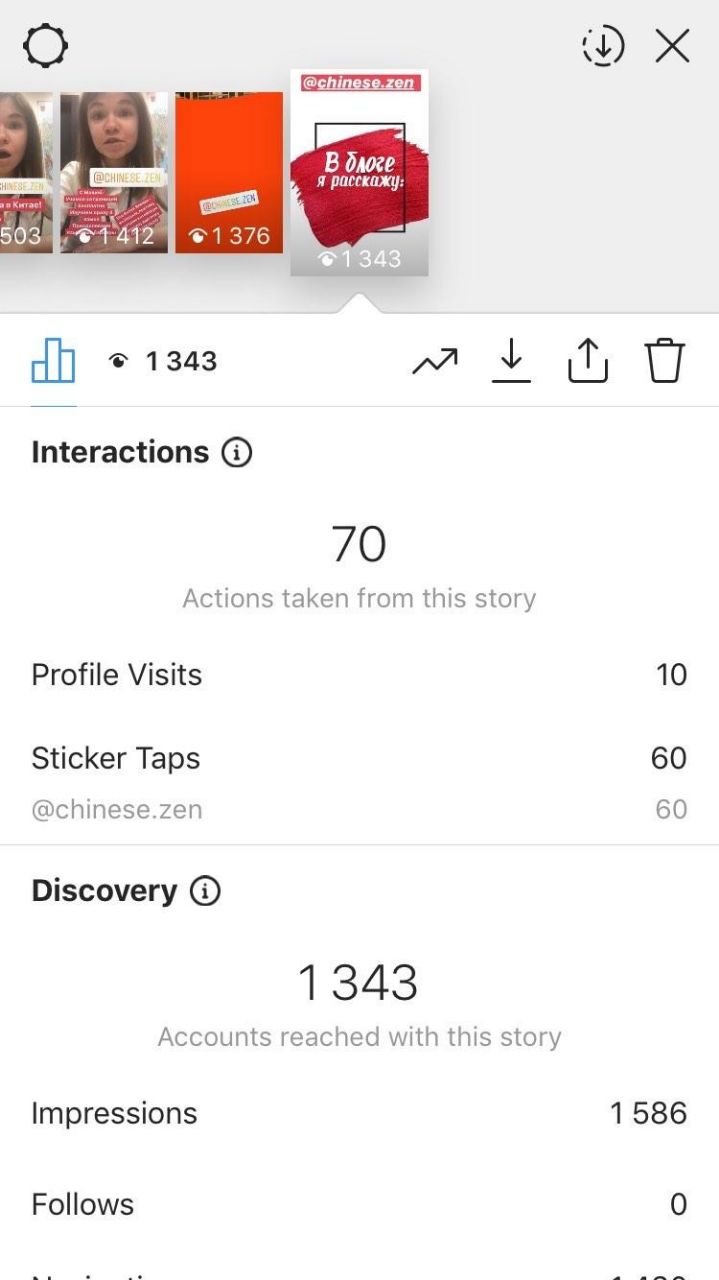719x1280 pixels.
Task: Download this story
Action: tap(511, 360)
